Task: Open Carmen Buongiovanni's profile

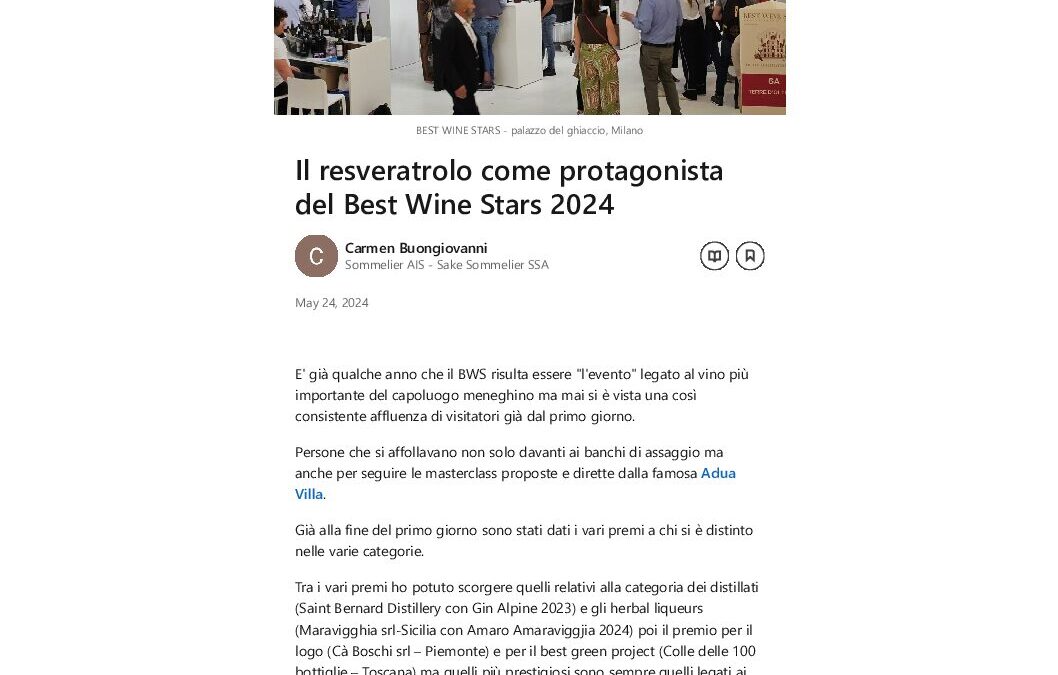Action: click(416, 248)
